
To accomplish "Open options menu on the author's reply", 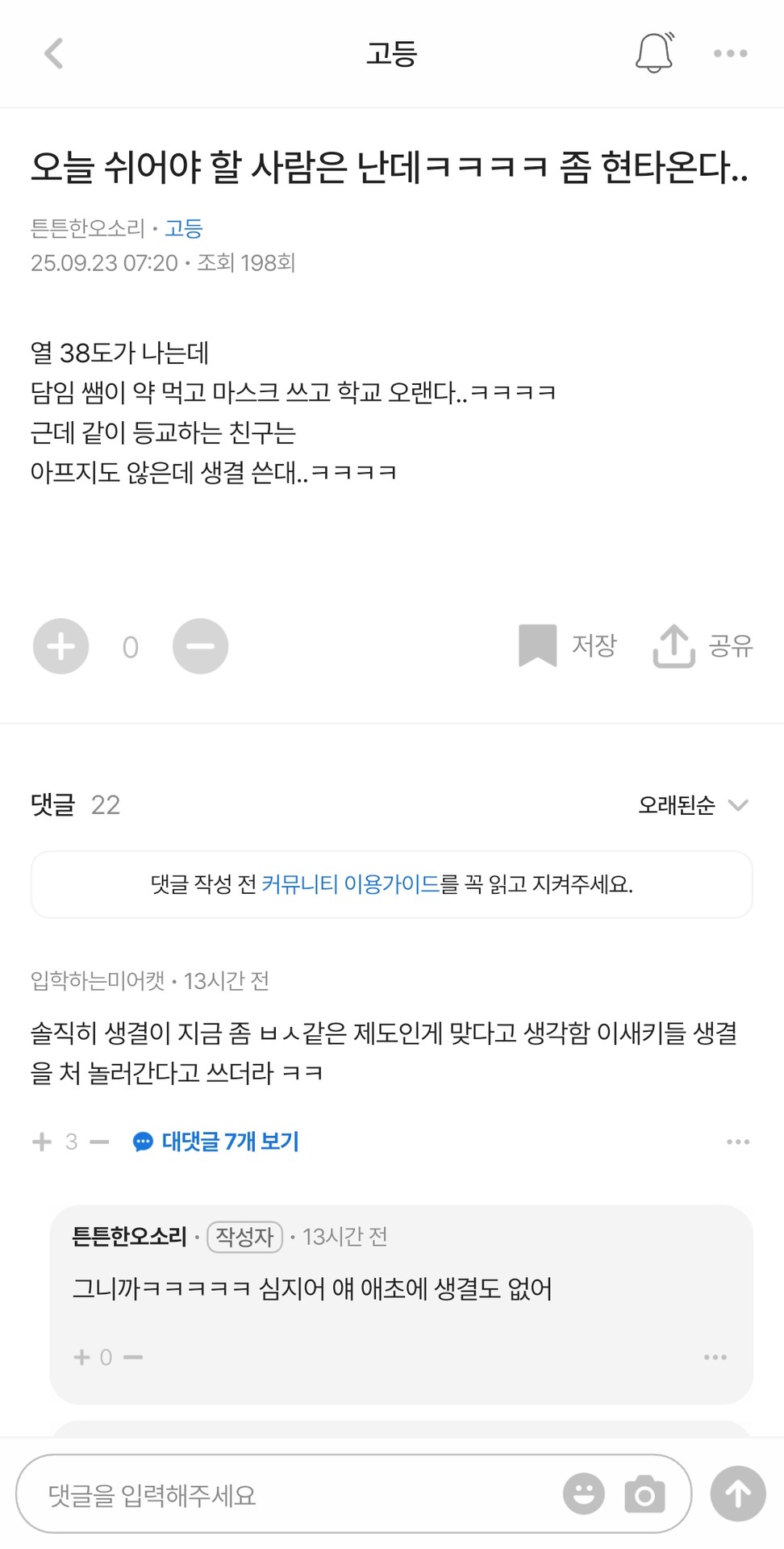I will 713,1357.
